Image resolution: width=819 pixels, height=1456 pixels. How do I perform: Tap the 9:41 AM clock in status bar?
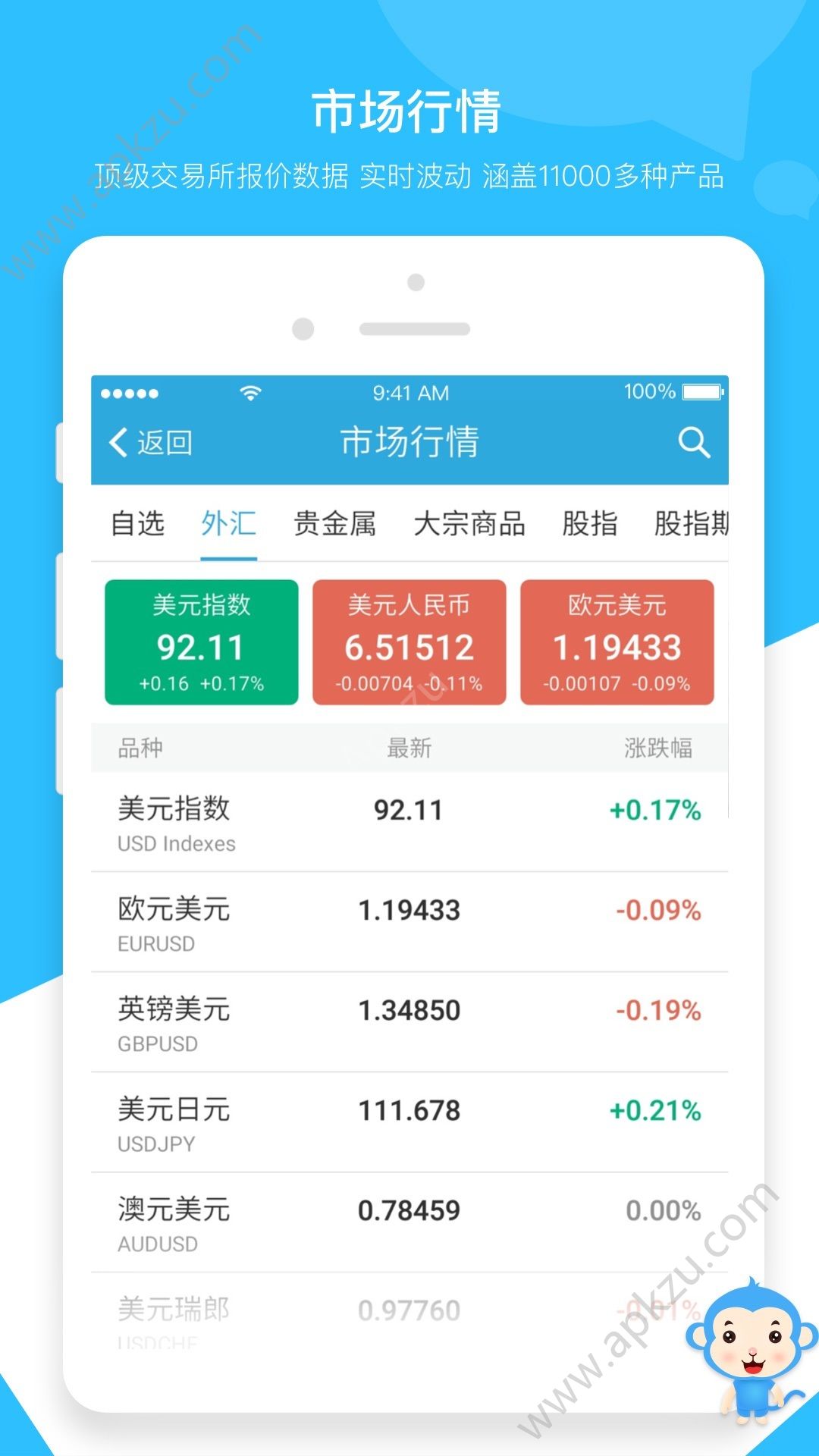[409, 392]
